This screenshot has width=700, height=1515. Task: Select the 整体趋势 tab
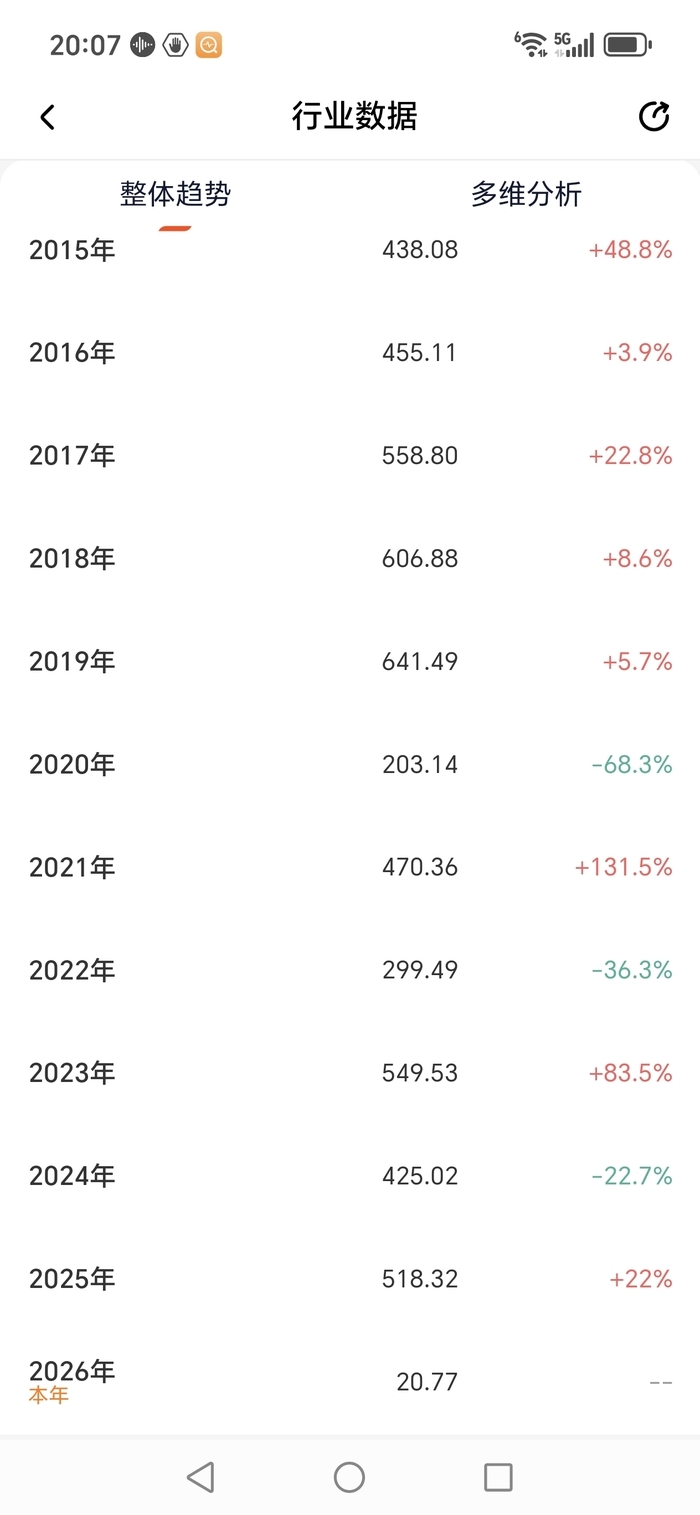pos(175,194)
